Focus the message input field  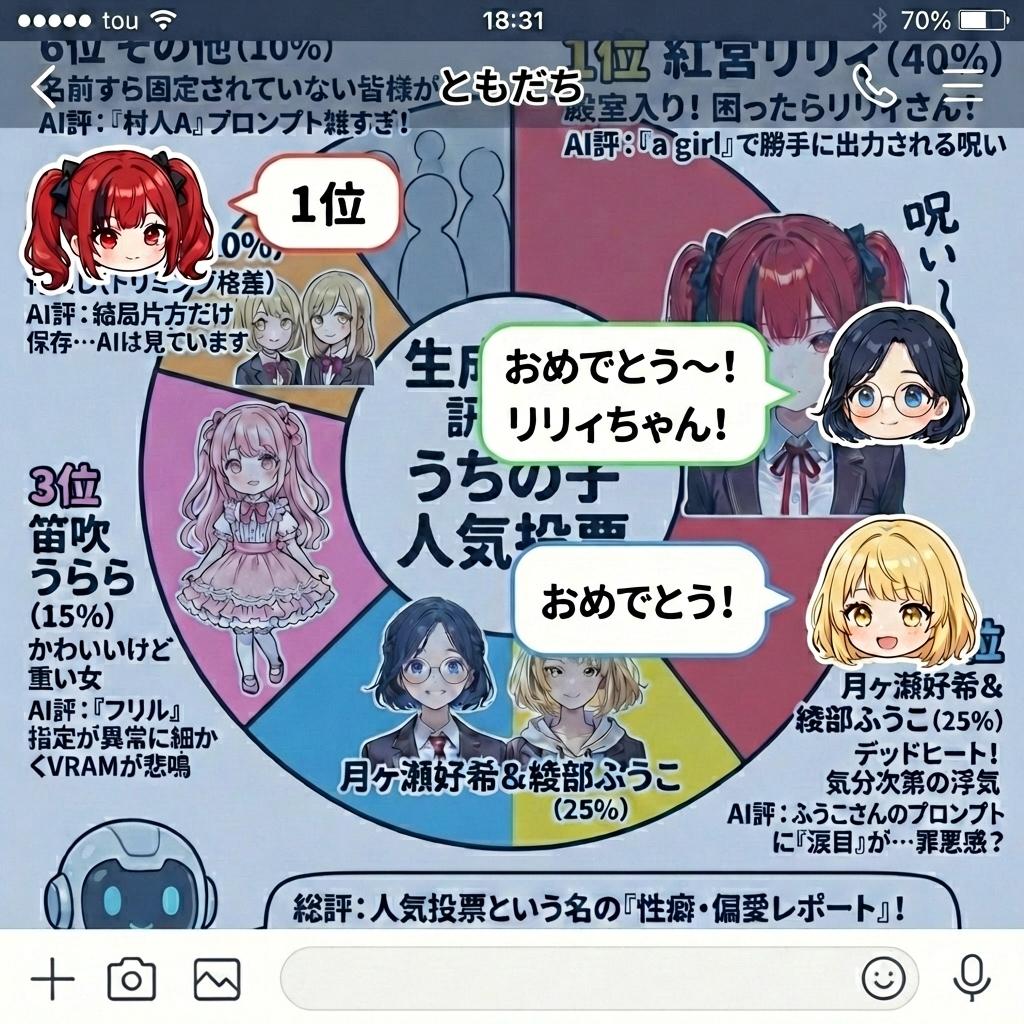(x=570, y=978)
